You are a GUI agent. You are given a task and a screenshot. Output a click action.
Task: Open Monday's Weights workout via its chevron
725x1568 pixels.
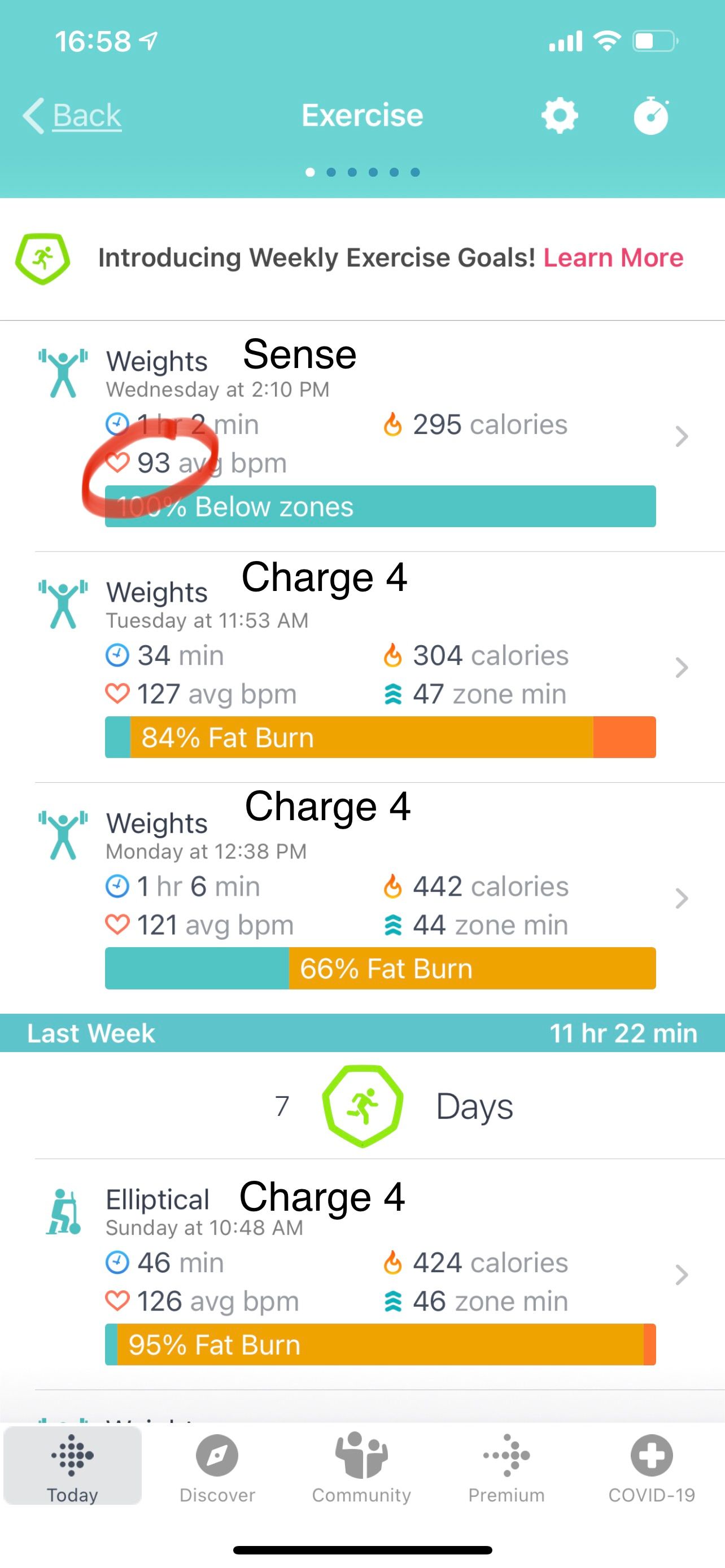681,899
